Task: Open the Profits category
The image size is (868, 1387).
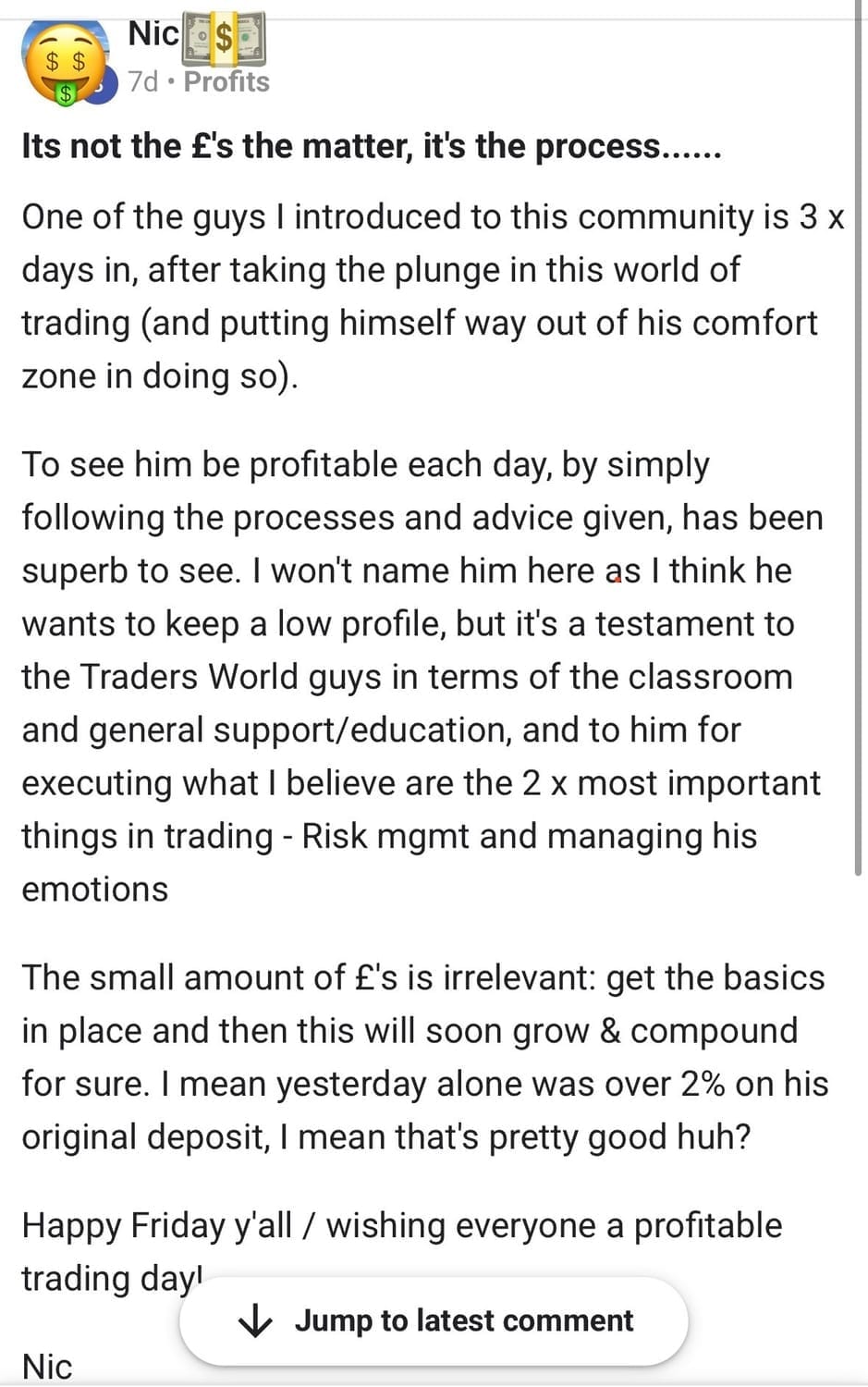Action: point(226,82)
